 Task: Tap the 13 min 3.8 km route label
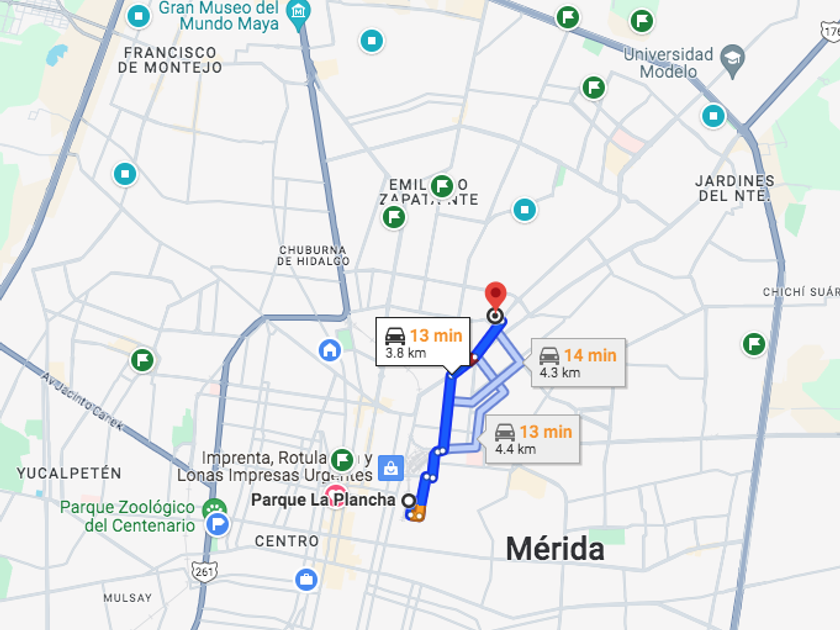coord(421,343)
